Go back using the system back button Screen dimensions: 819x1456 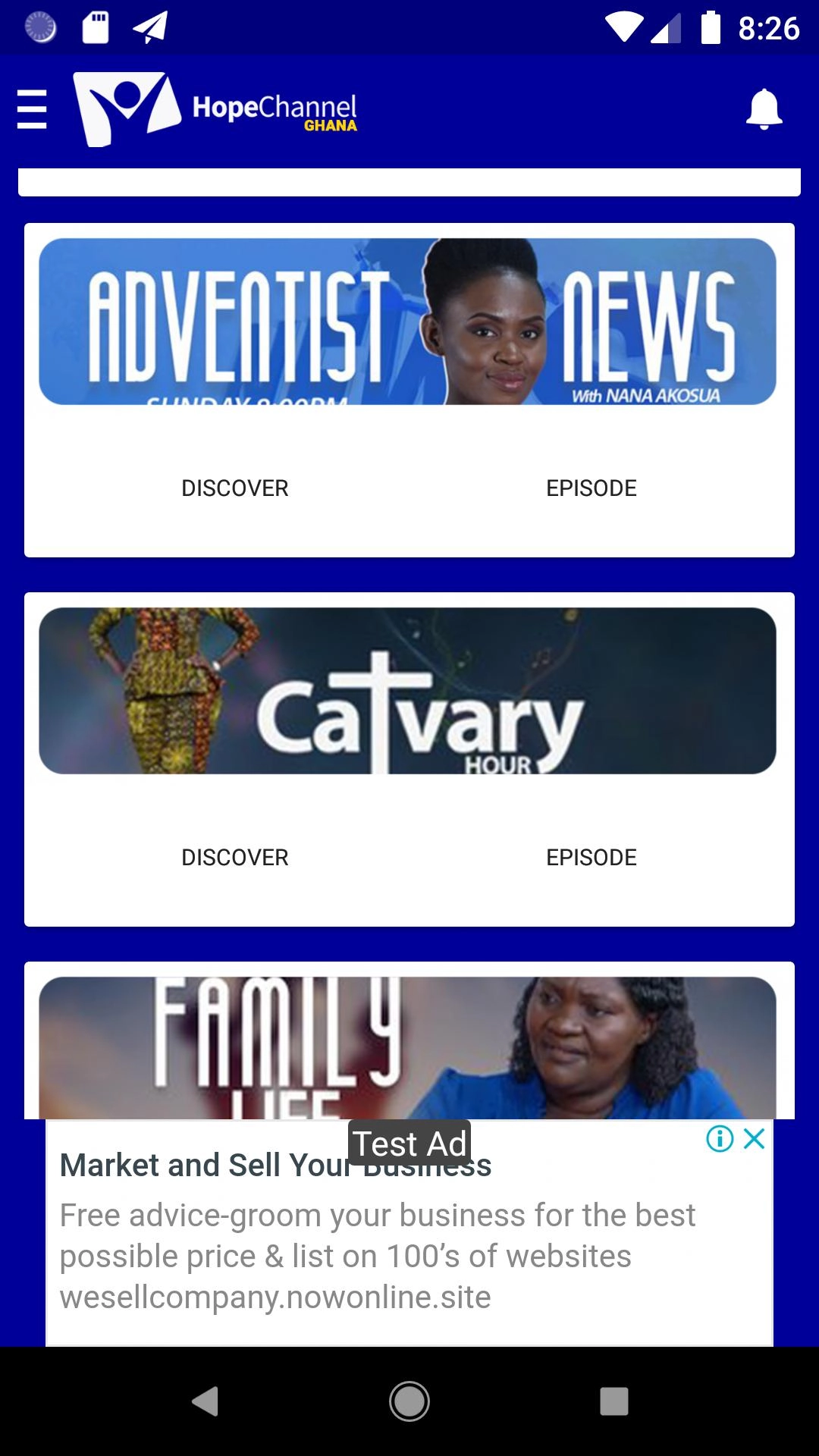(x=205, y=1401)
